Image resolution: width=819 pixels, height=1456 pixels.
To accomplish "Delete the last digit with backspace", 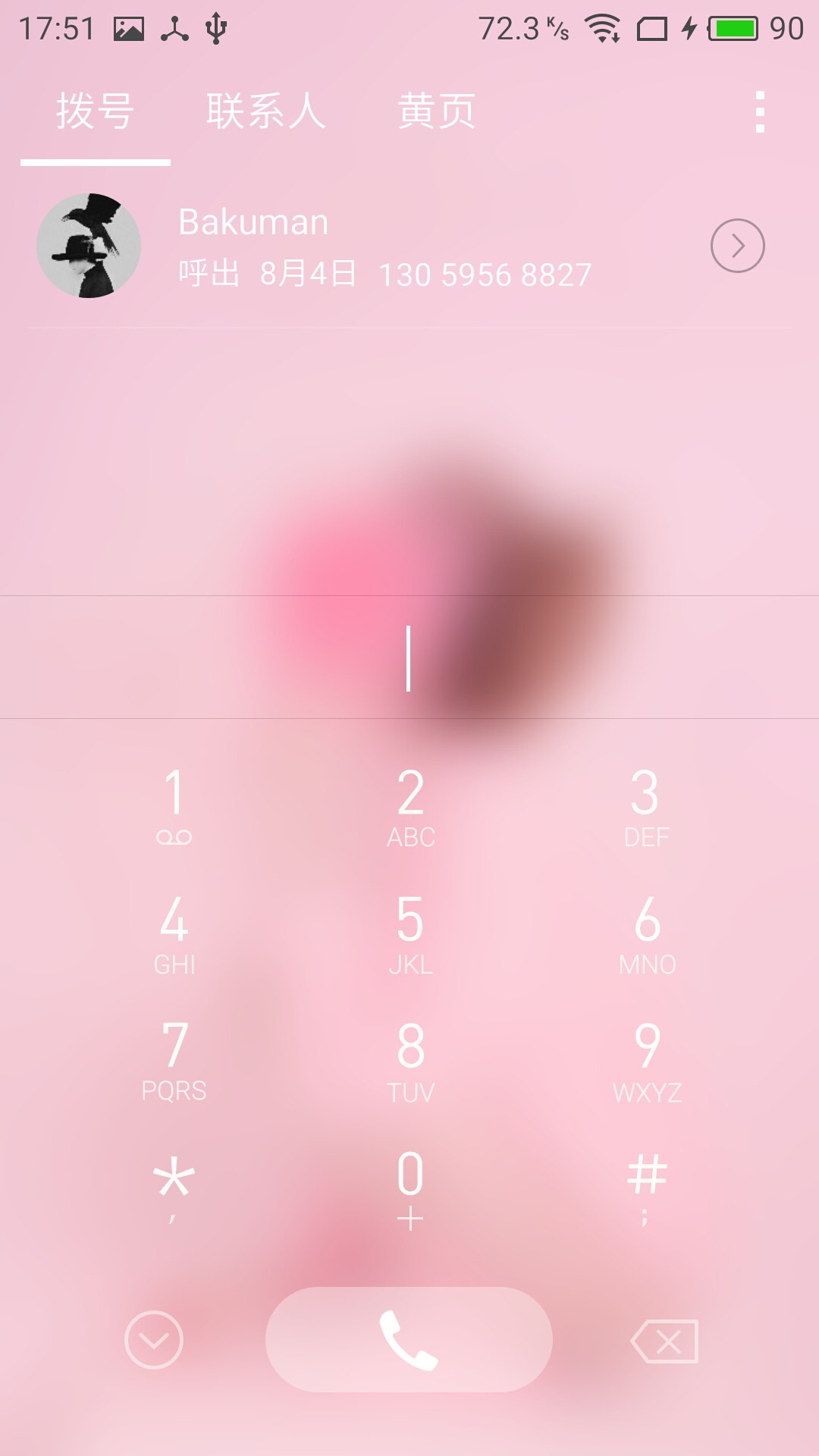I will click(x=664, y=1341).
